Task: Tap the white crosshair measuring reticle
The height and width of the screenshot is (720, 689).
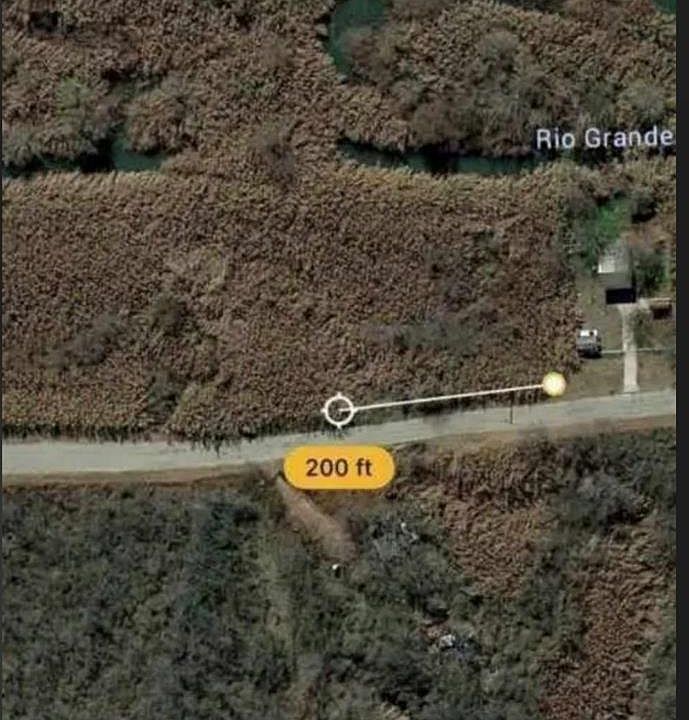Action: click(x=339, y=410)
